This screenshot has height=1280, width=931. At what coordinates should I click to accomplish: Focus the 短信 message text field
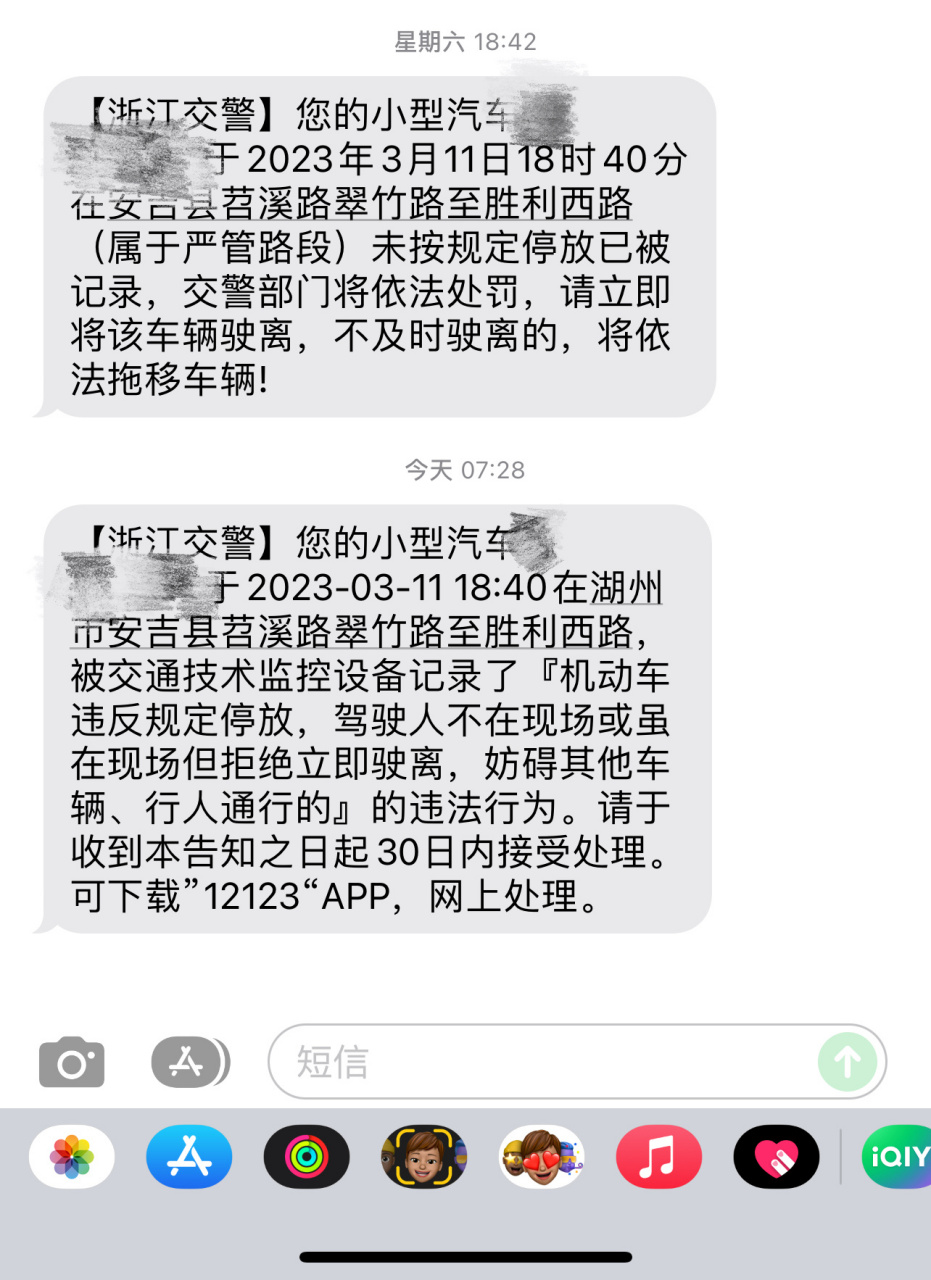coord(540,1061)
